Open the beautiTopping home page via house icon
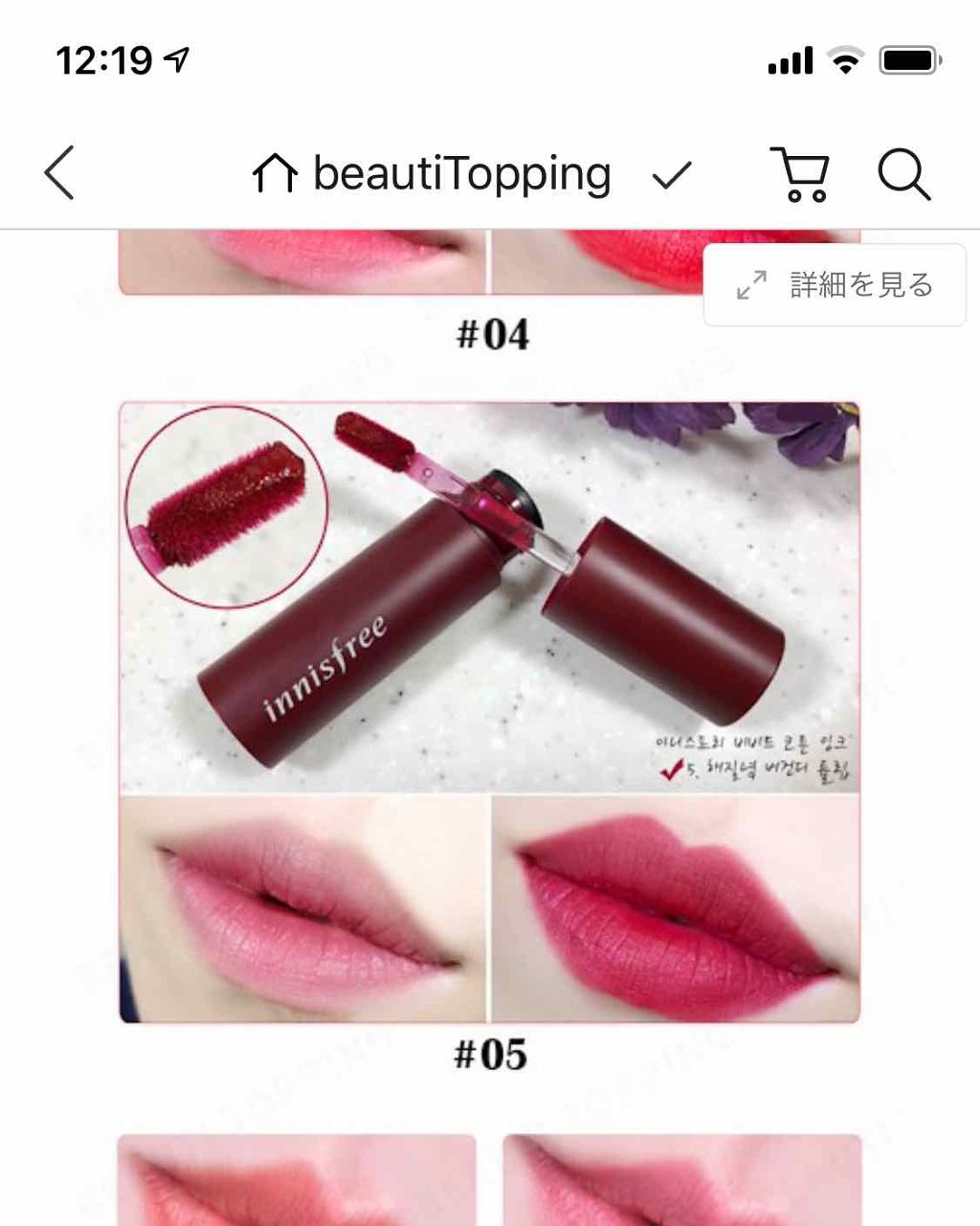This screenshot has height=1226, width=980. tap(278, 173)
